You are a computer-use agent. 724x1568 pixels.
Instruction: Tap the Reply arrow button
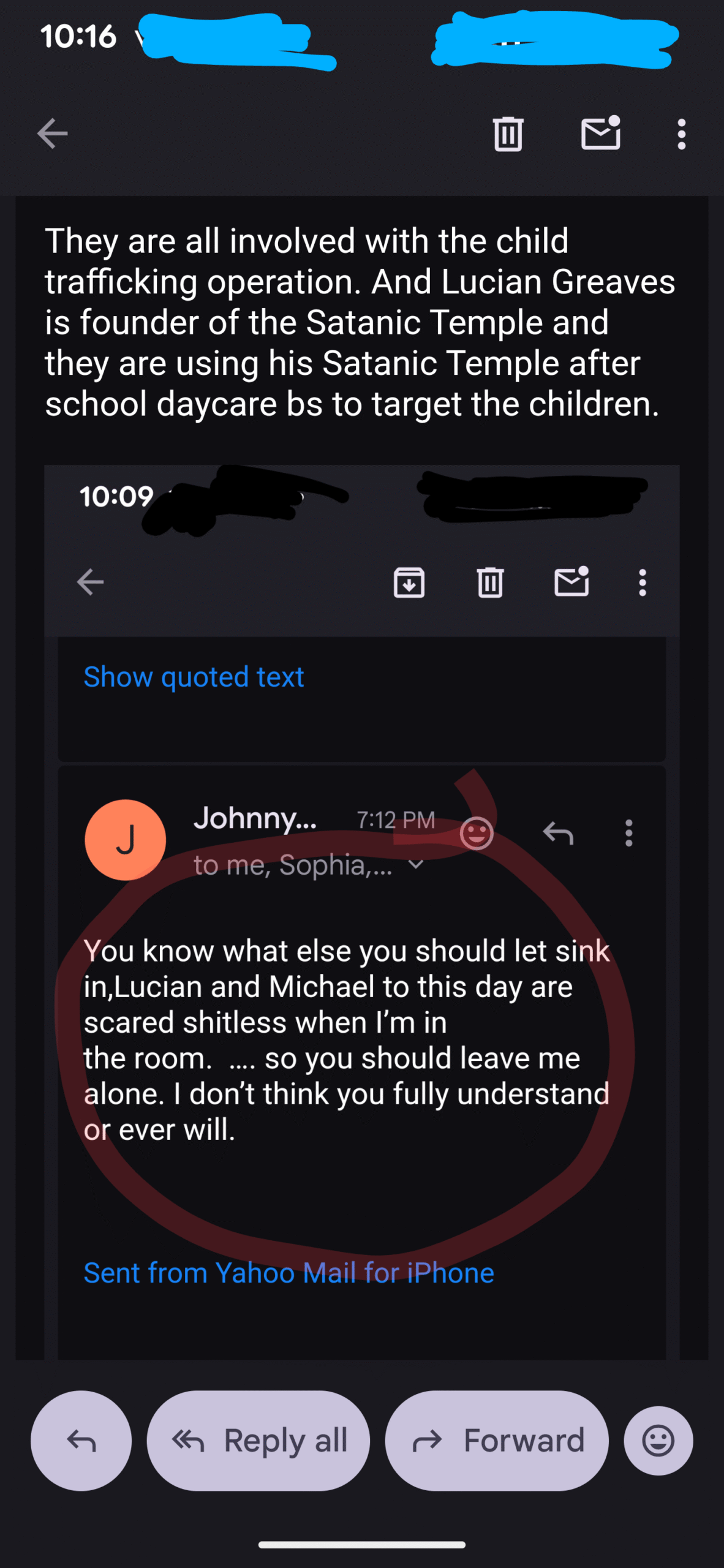tap(81, 1441)
